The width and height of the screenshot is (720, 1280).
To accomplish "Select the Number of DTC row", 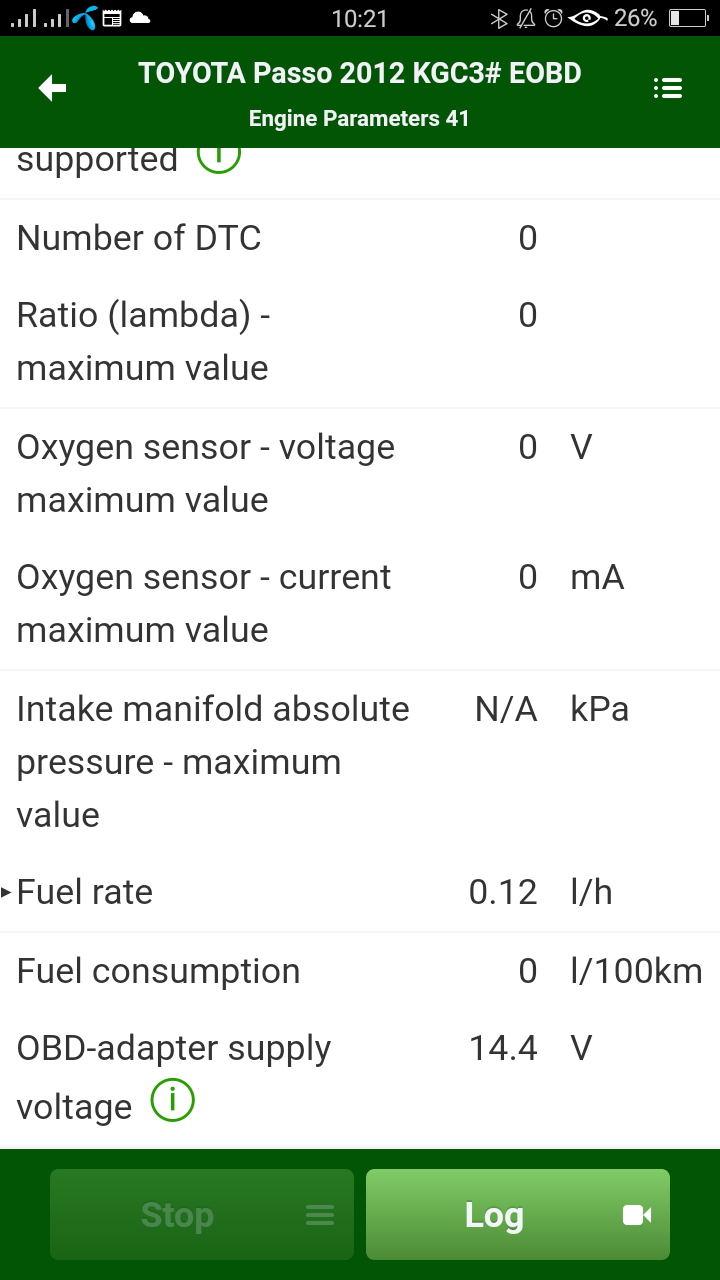I will pos(360,238).
